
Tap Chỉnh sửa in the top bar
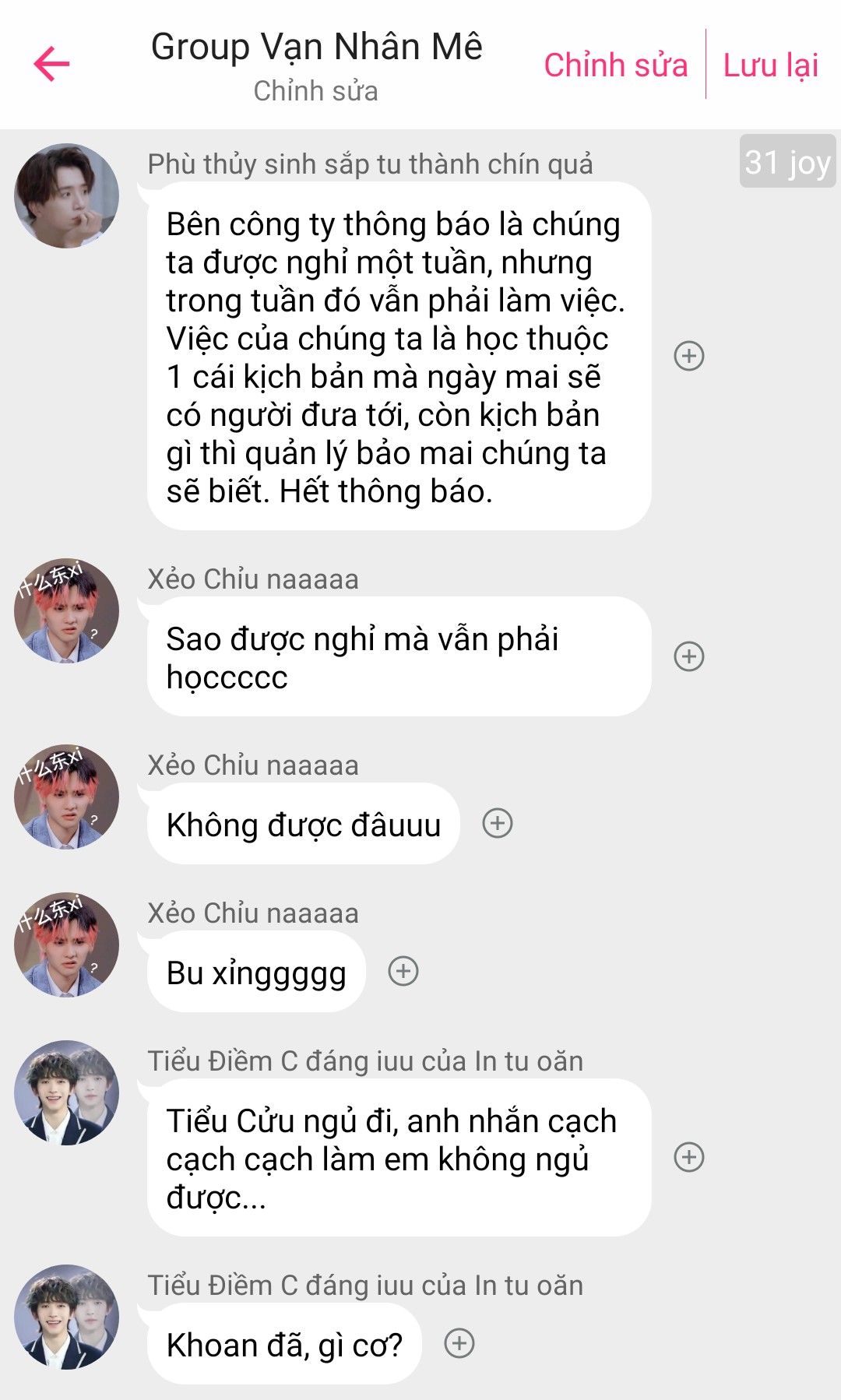pos(615,65)
